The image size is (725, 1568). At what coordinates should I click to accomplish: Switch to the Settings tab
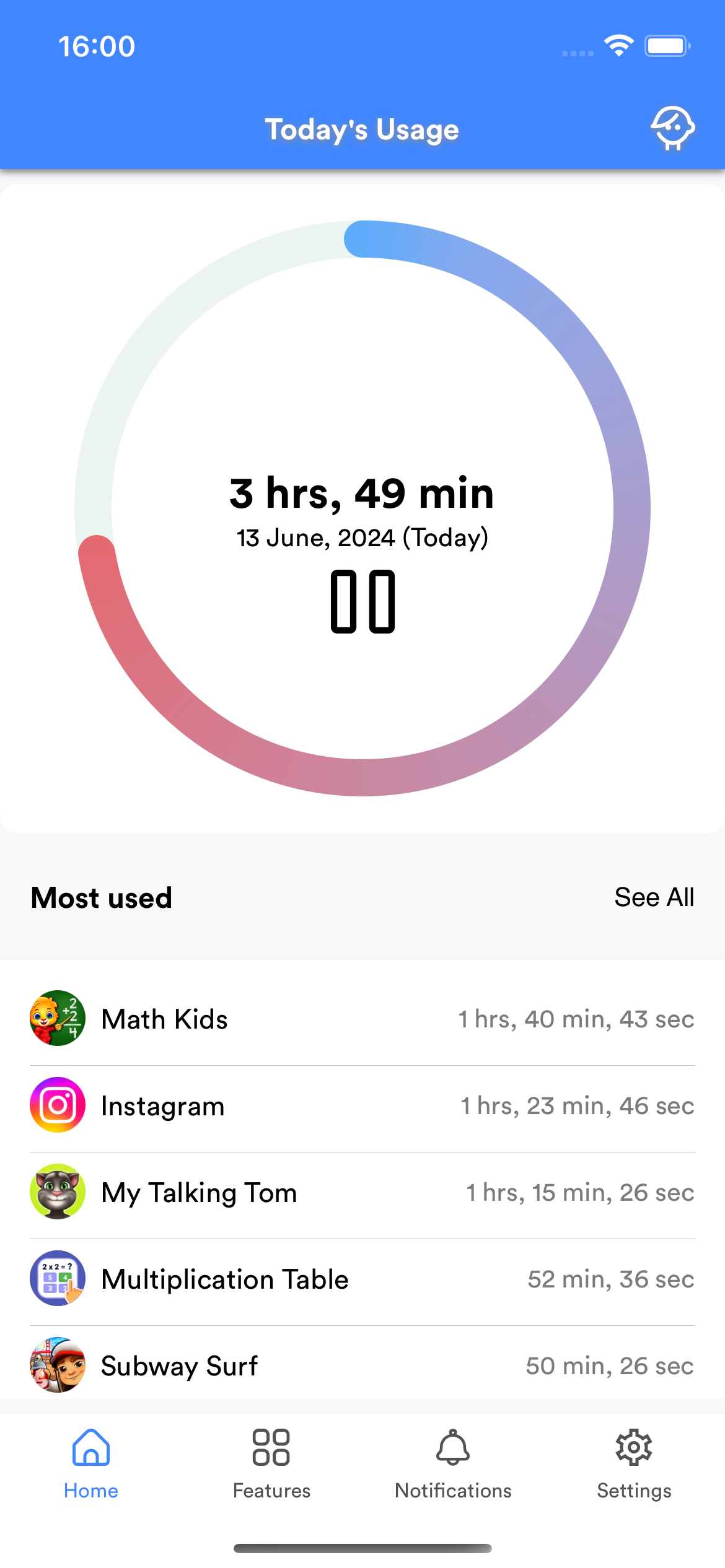634,1464
